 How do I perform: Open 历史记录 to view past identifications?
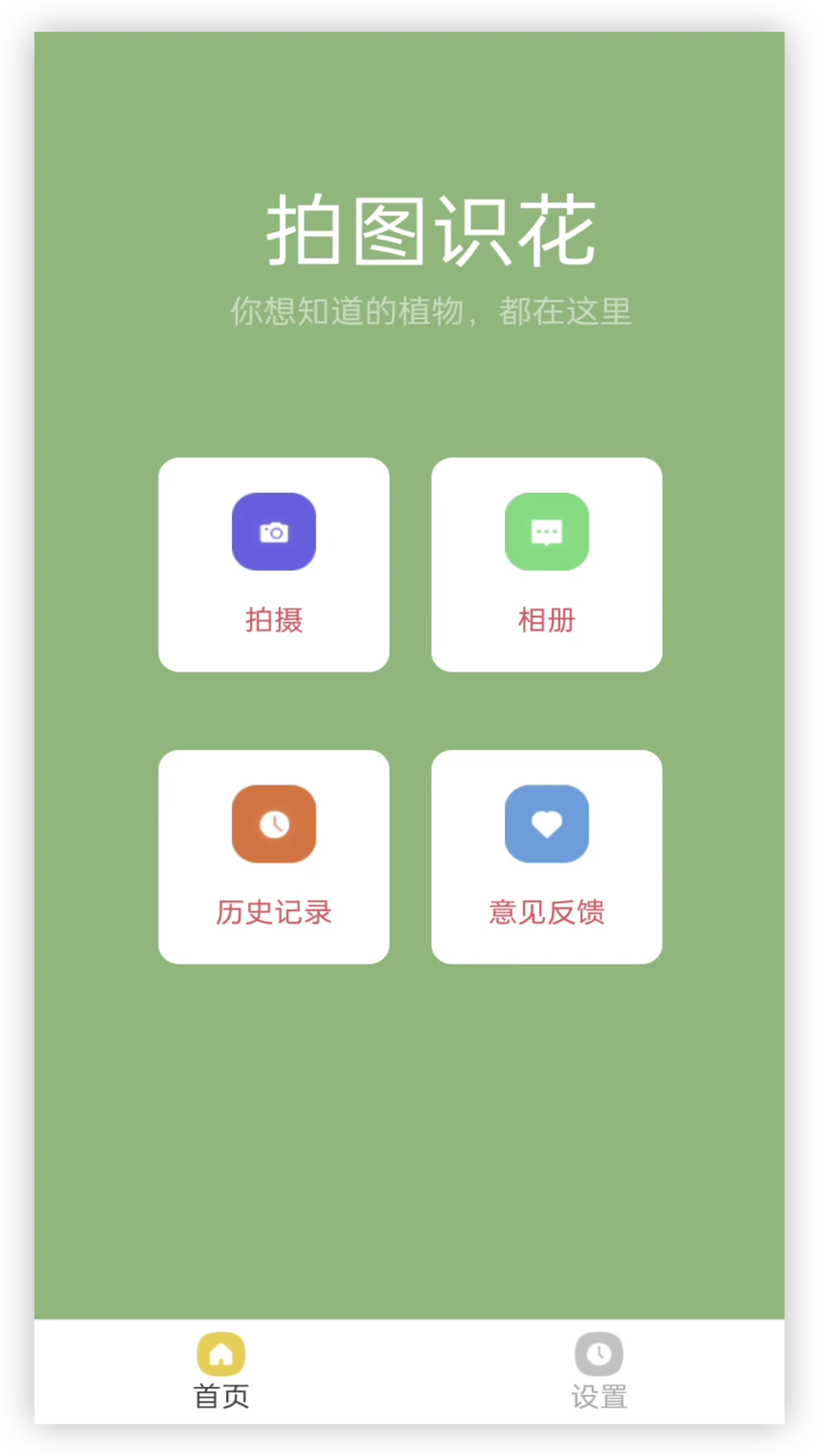[274, 913]
